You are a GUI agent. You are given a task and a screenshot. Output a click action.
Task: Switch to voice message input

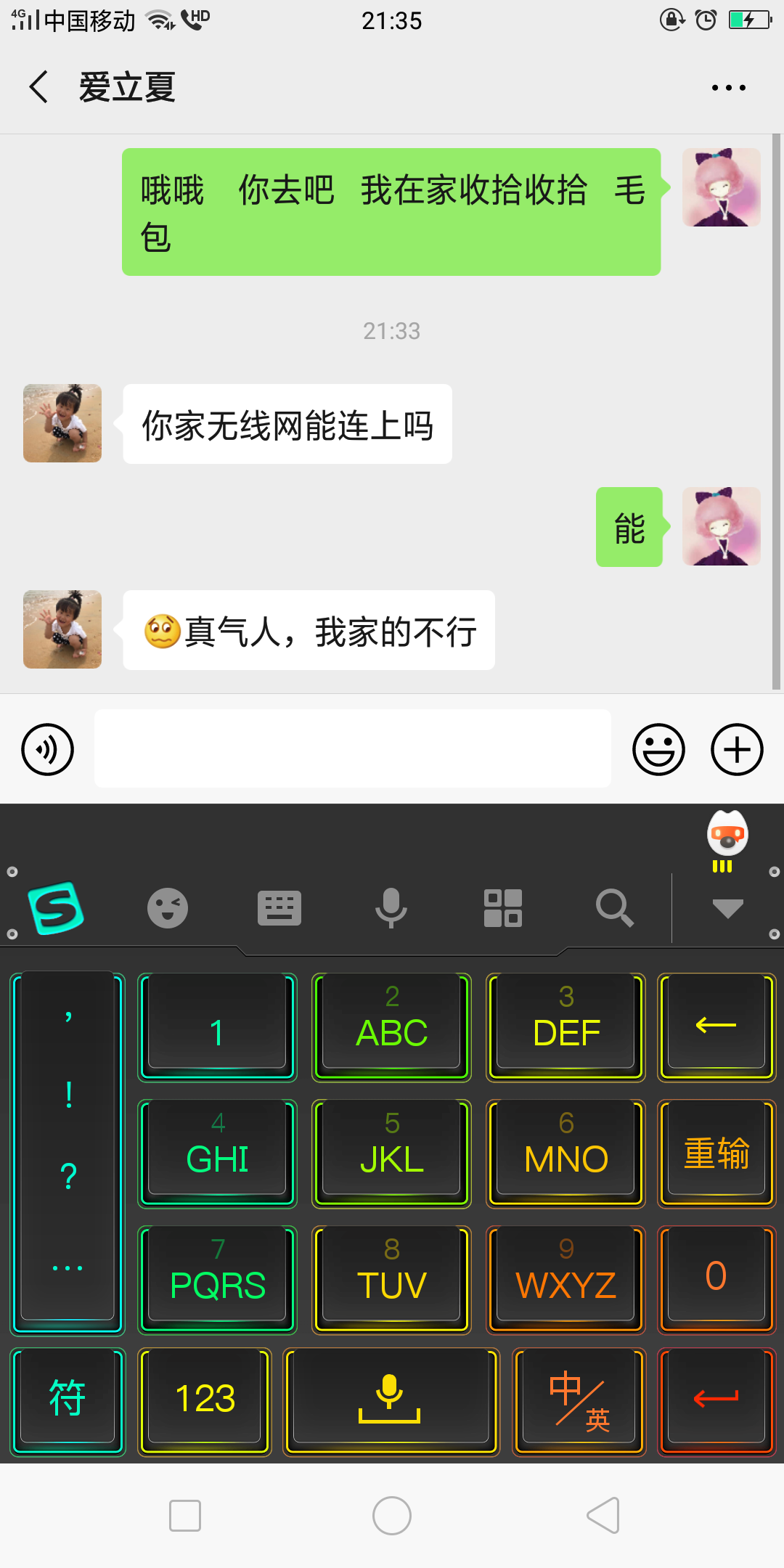[48, 749]
